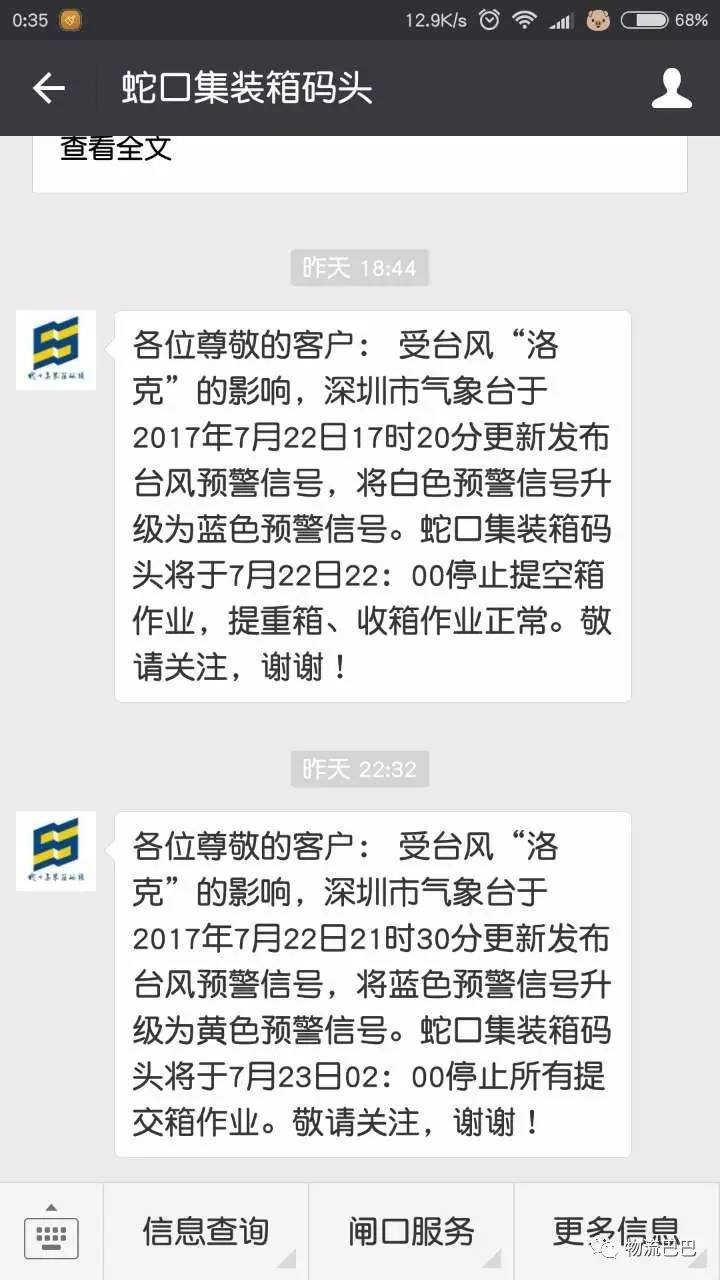This screenshot has width=720, height=1280.
Task: Go back using the top arrow
Action: pyautogui.click(x=48, y=89)
